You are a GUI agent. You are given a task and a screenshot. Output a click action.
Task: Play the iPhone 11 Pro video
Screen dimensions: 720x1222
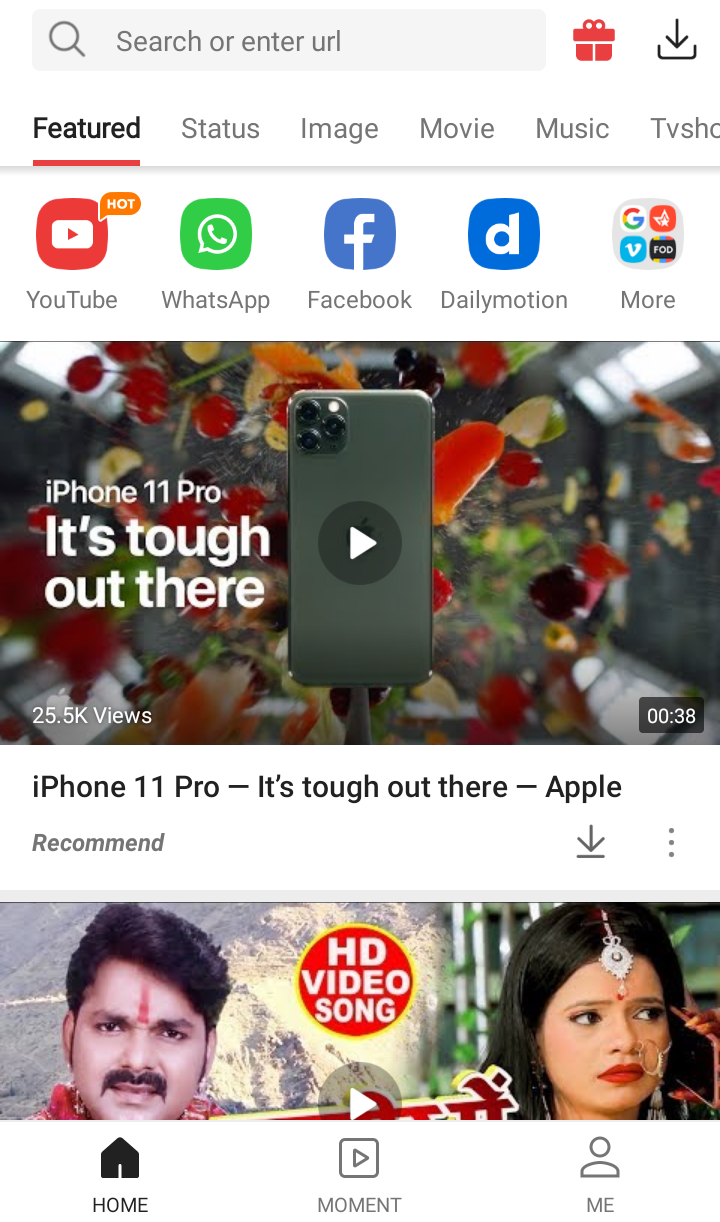[x=360, y=543]
